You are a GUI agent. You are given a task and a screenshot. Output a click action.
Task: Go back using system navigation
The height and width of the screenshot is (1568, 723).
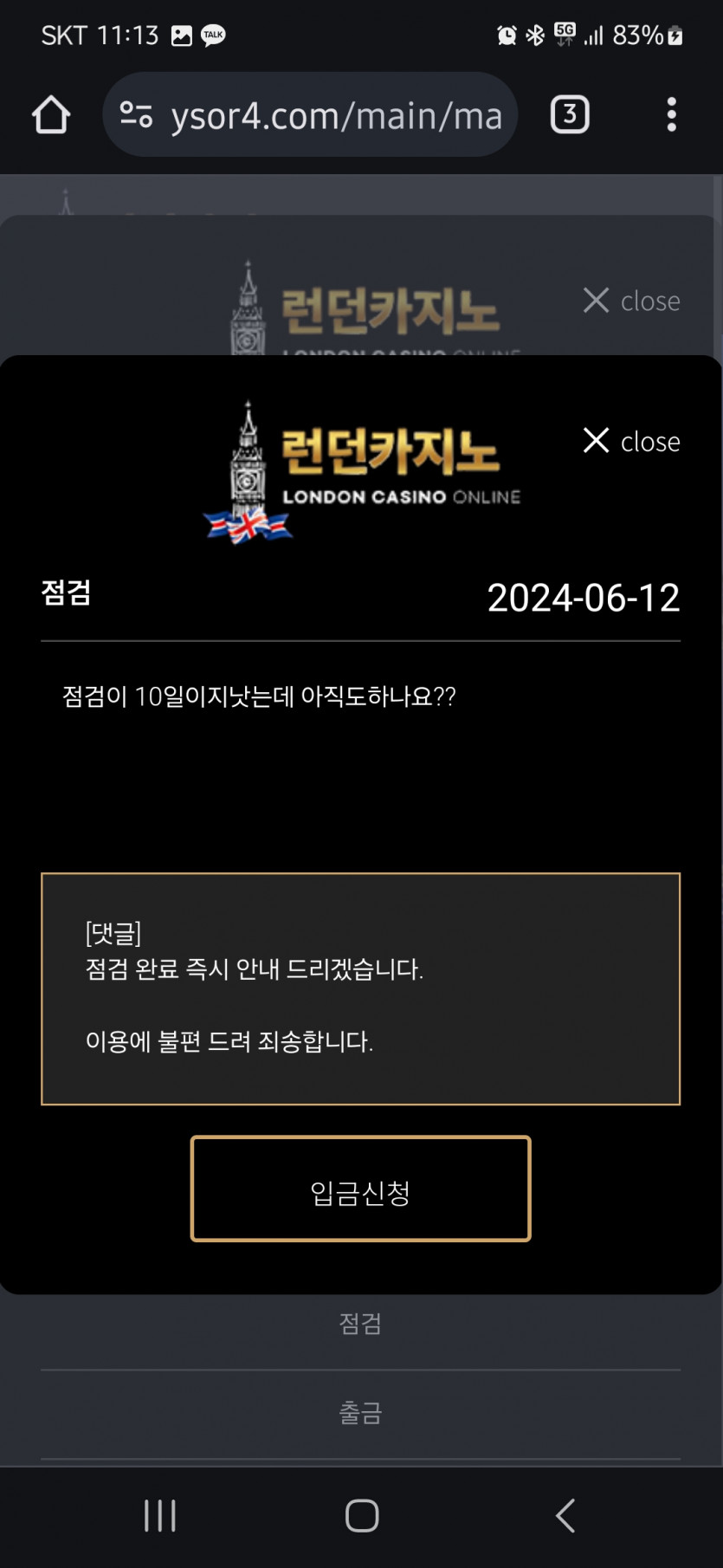coord(565,1515)
